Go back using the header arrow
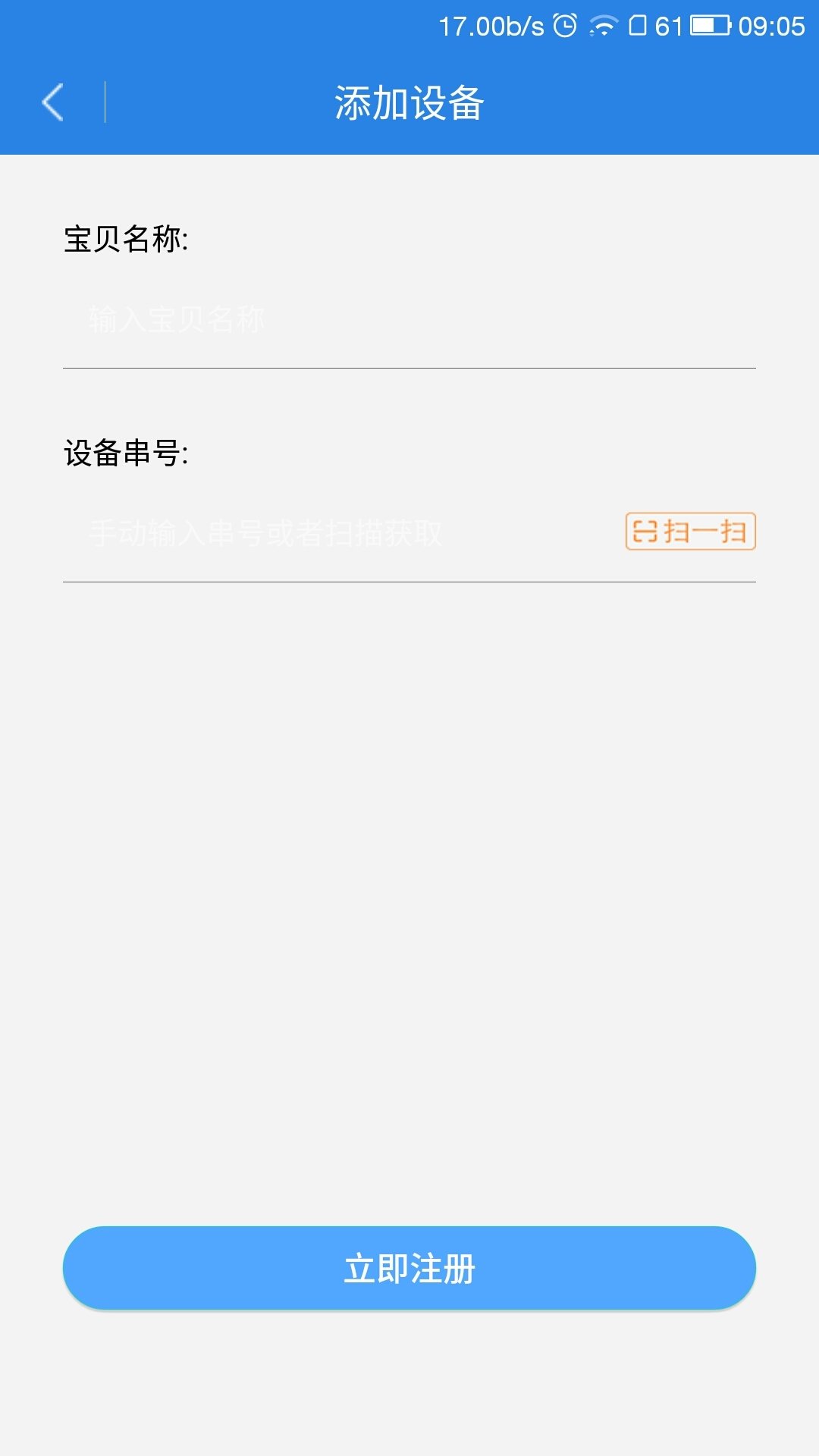The image size is (819, 1456). point(53,102)
